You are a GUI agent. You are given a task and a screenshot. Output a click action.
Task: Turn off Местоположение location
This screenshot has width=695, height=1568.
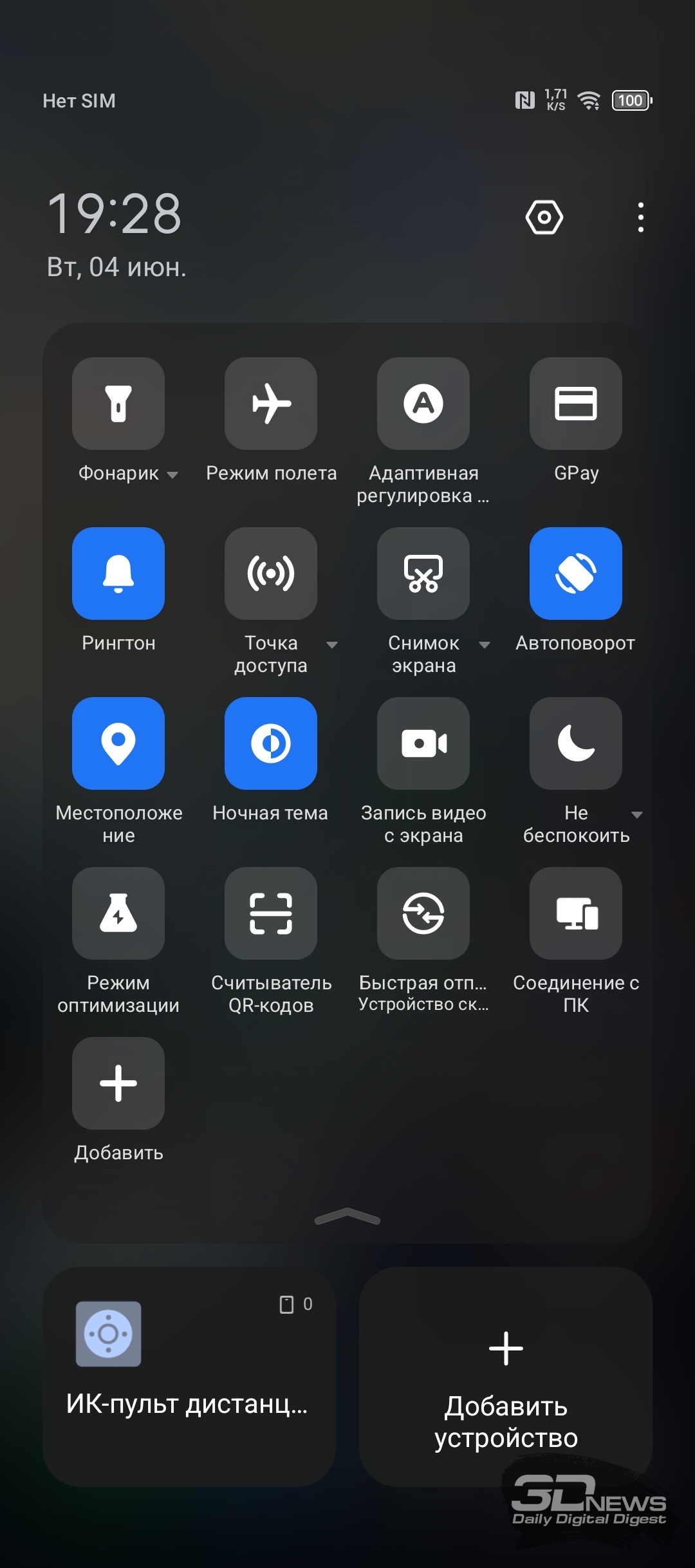point(118,743)
